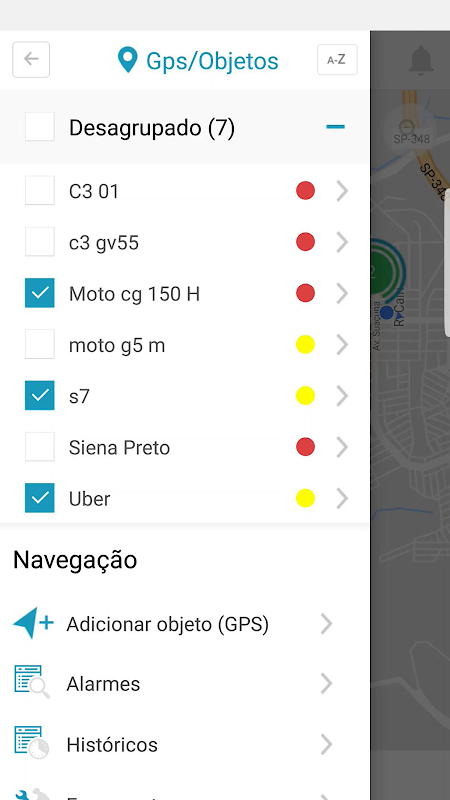Uncheck the Uber object
Viewport: 450px width, 800px height.
(40, 498)
